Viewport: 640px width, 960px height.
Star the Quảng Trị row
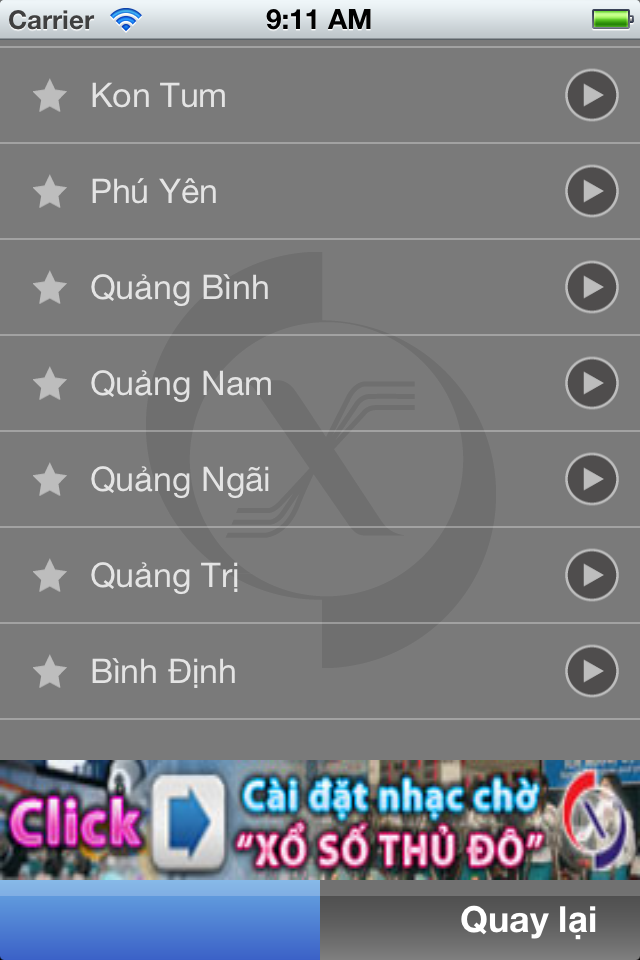coord(50,576)
